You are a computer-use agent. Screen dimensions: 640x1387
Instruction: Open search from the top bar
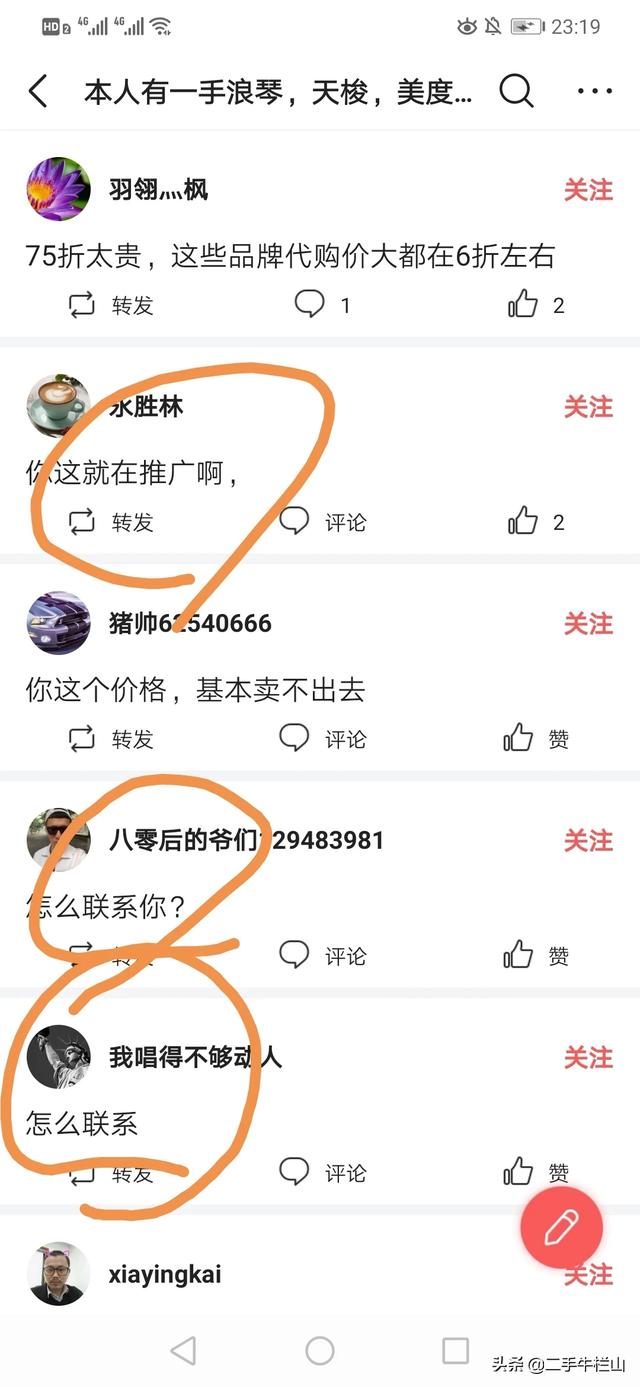click(x=516, y=92)
